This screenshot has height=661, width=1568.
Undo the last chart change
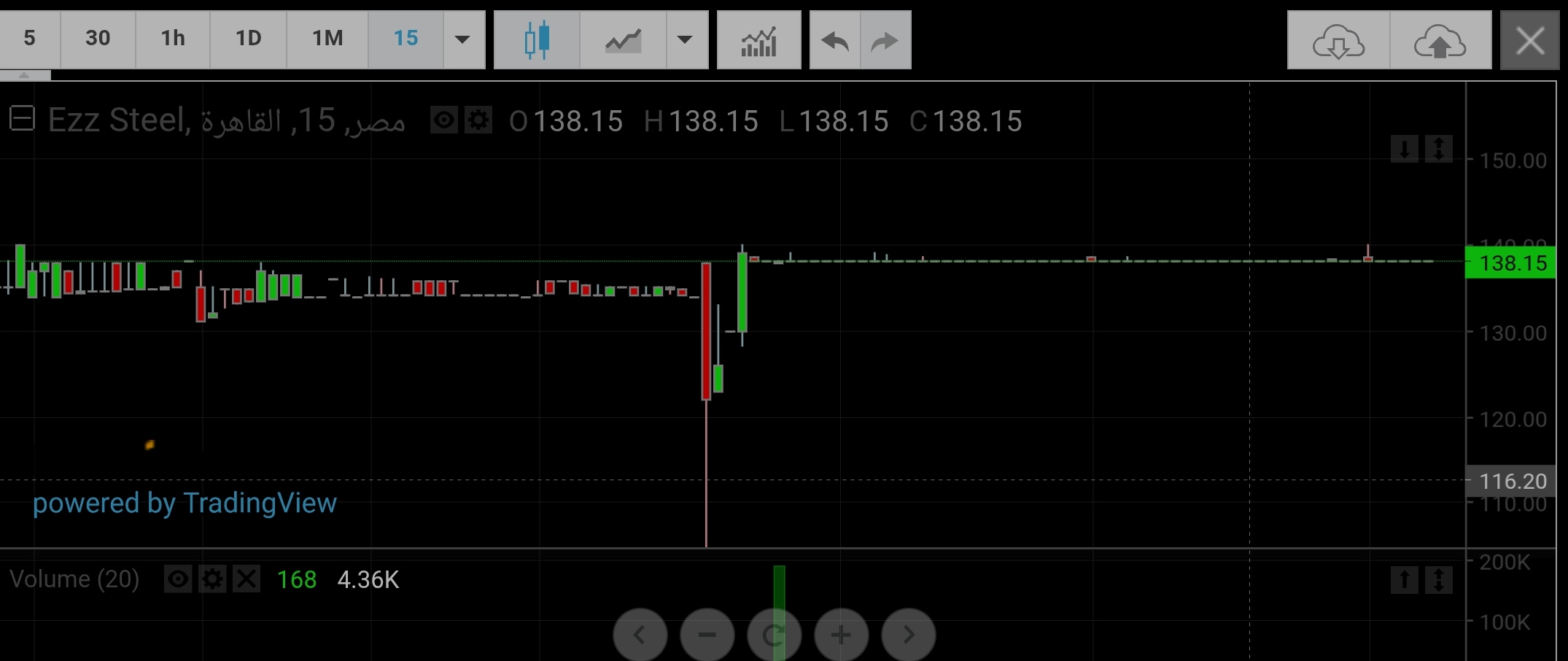[x=835, y=41]
